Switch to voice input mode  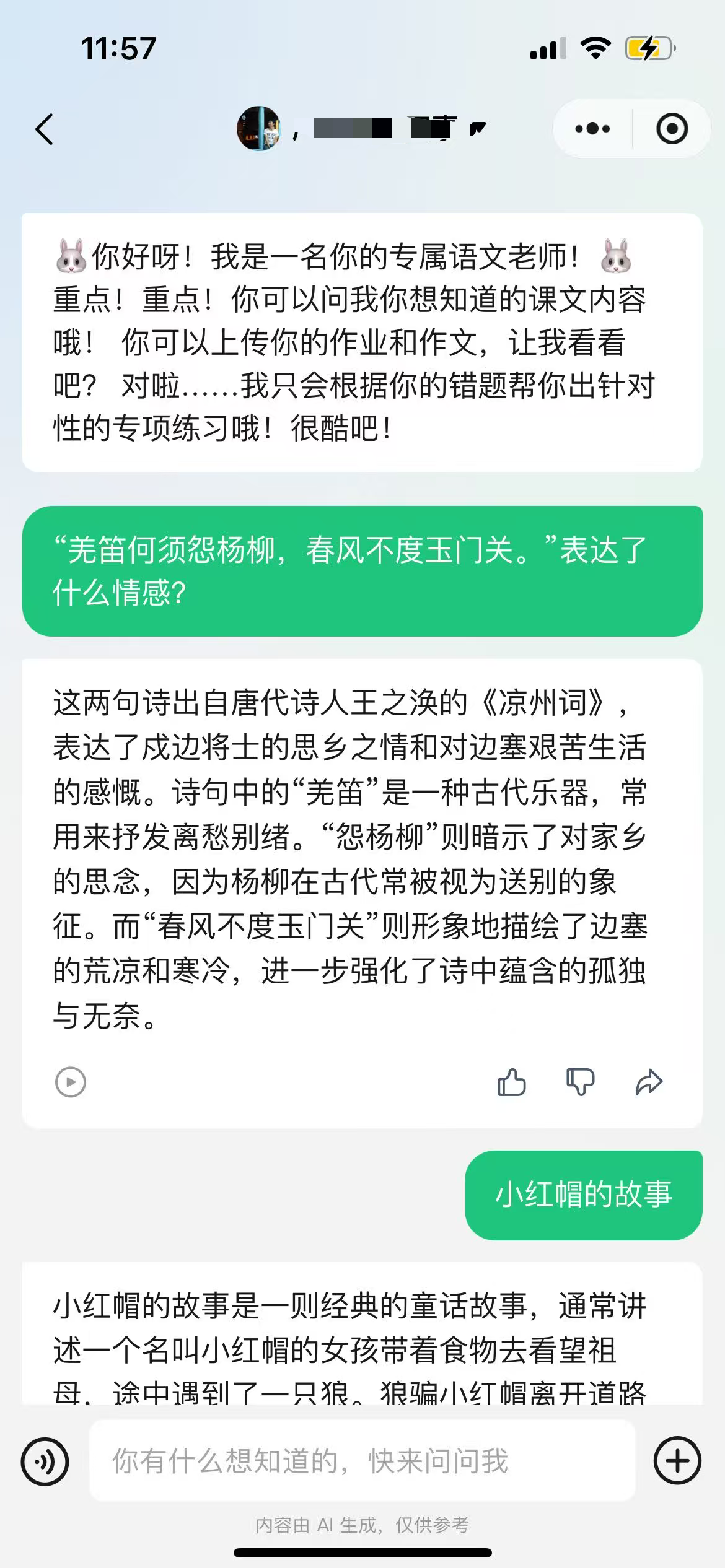(x=45, y=1461)
